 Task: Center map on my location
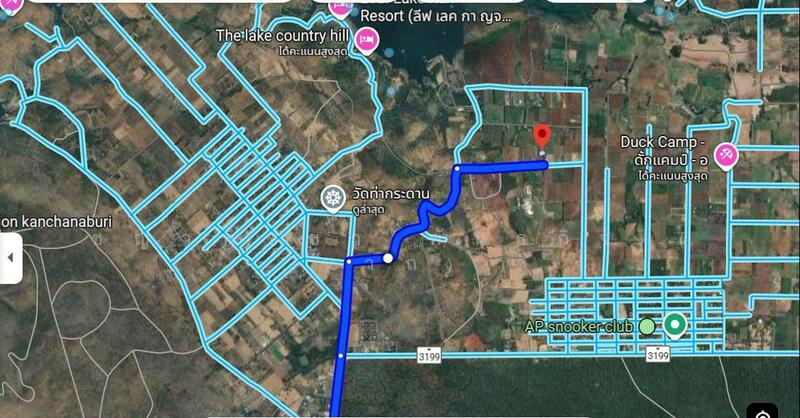point(764,412)
